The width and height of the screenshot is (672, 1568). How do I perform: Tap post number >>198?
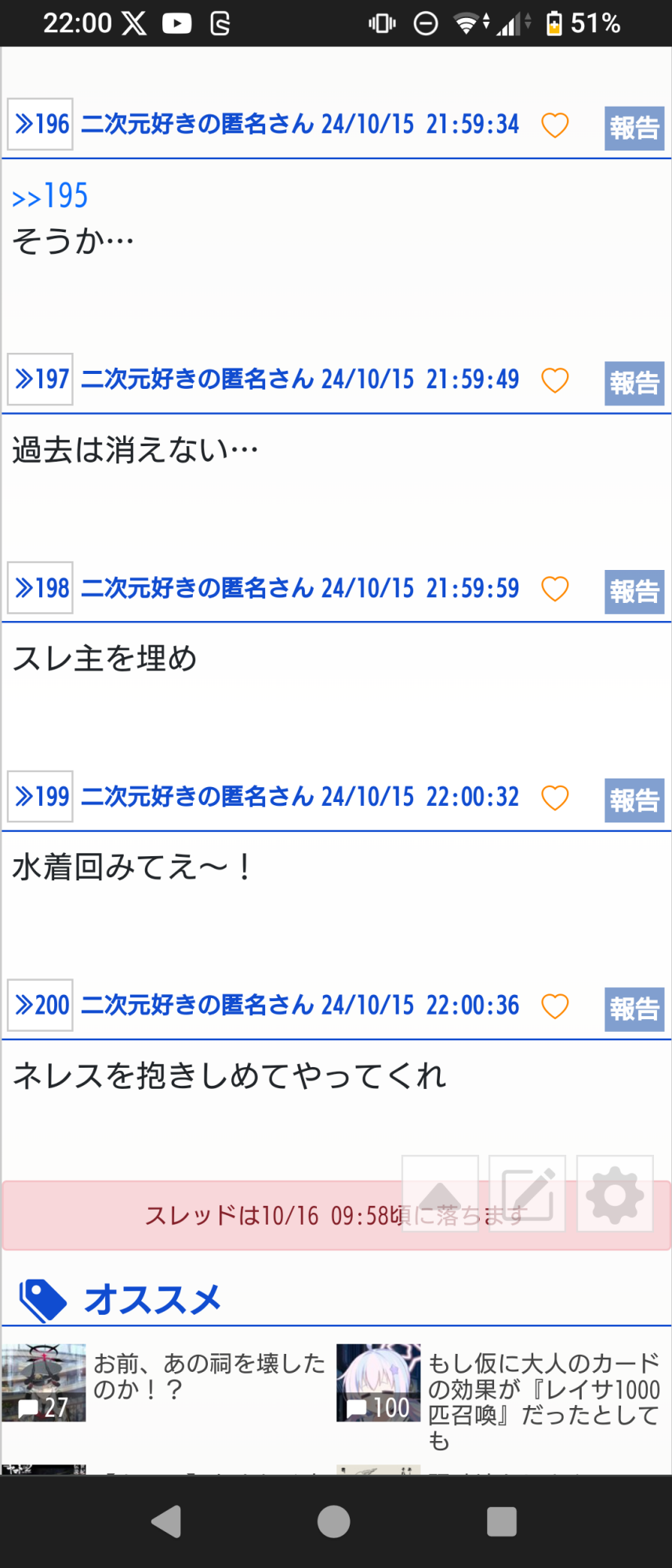pos(41,588)
